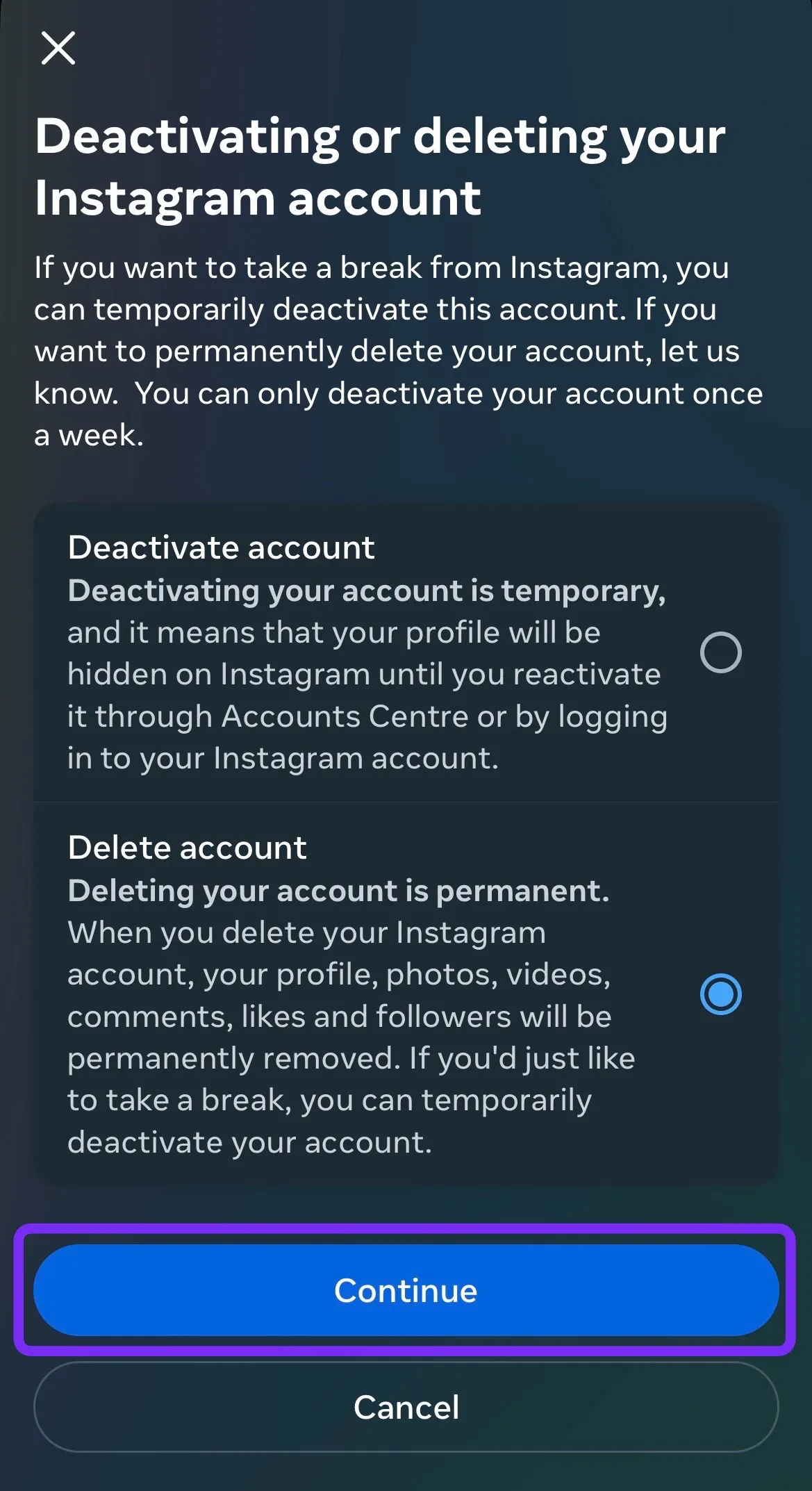Select the Delete account radio button
The image size is (812, 1491).
720,994
